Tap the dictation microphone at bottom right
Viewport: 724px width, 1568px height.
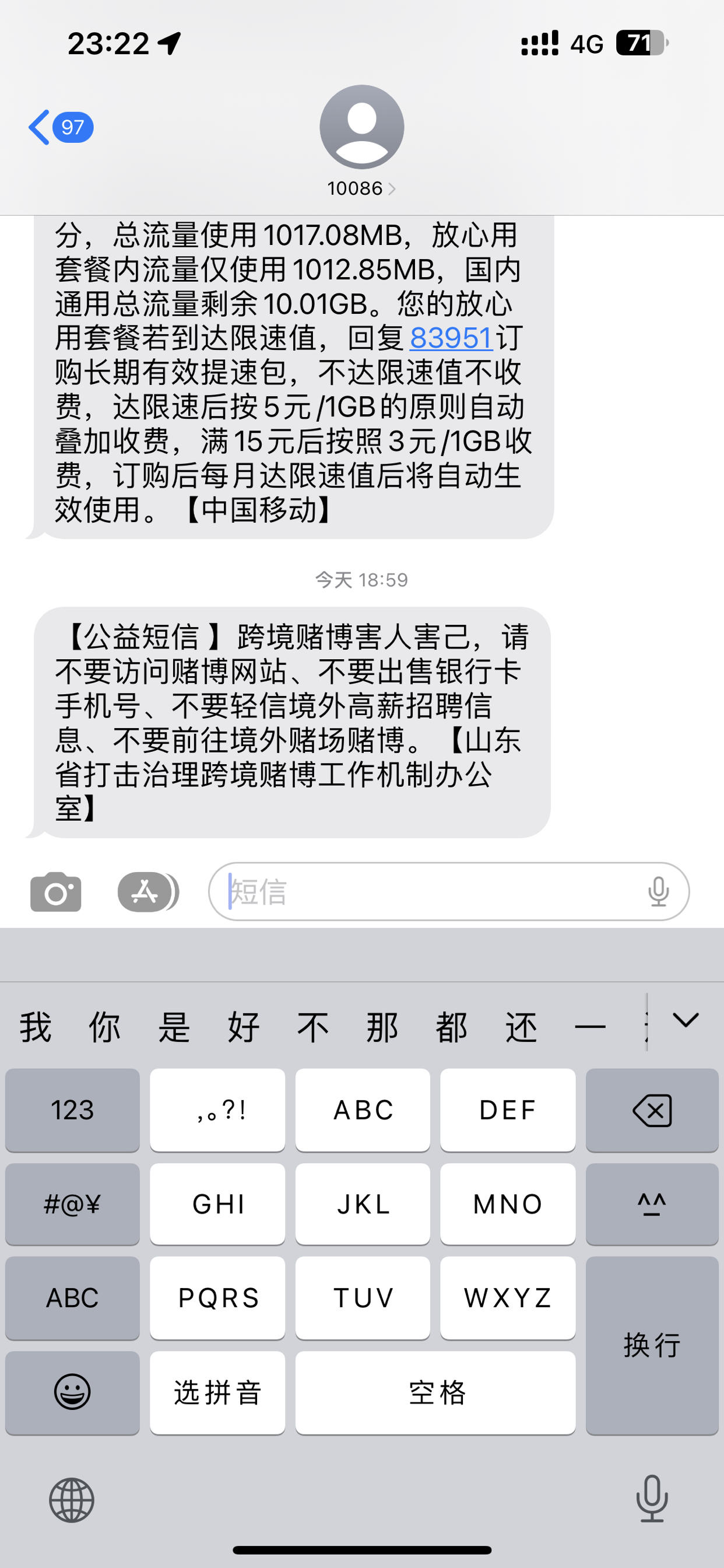(652, 1500)
